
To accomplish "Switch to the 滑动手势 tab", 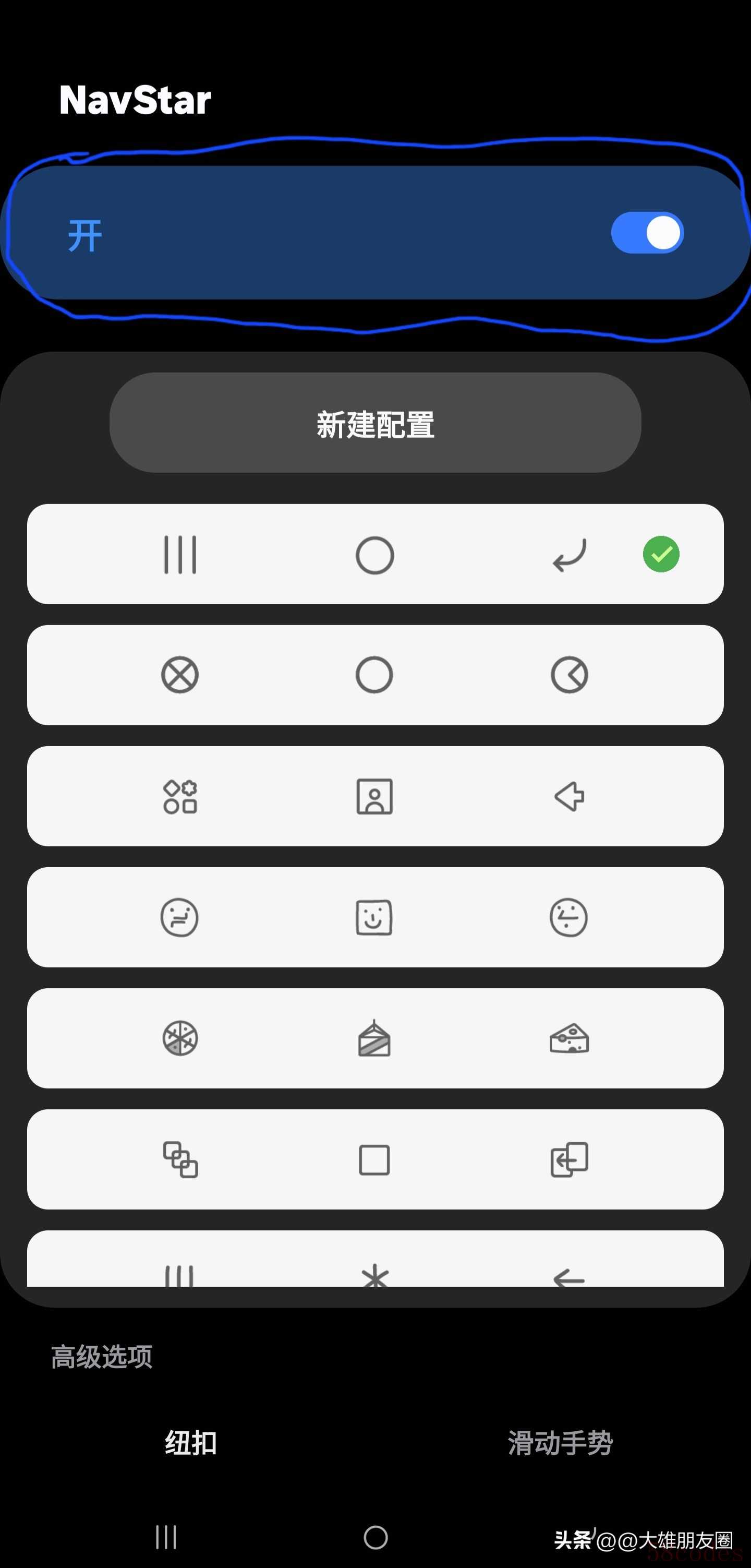I will (560, 1443).
